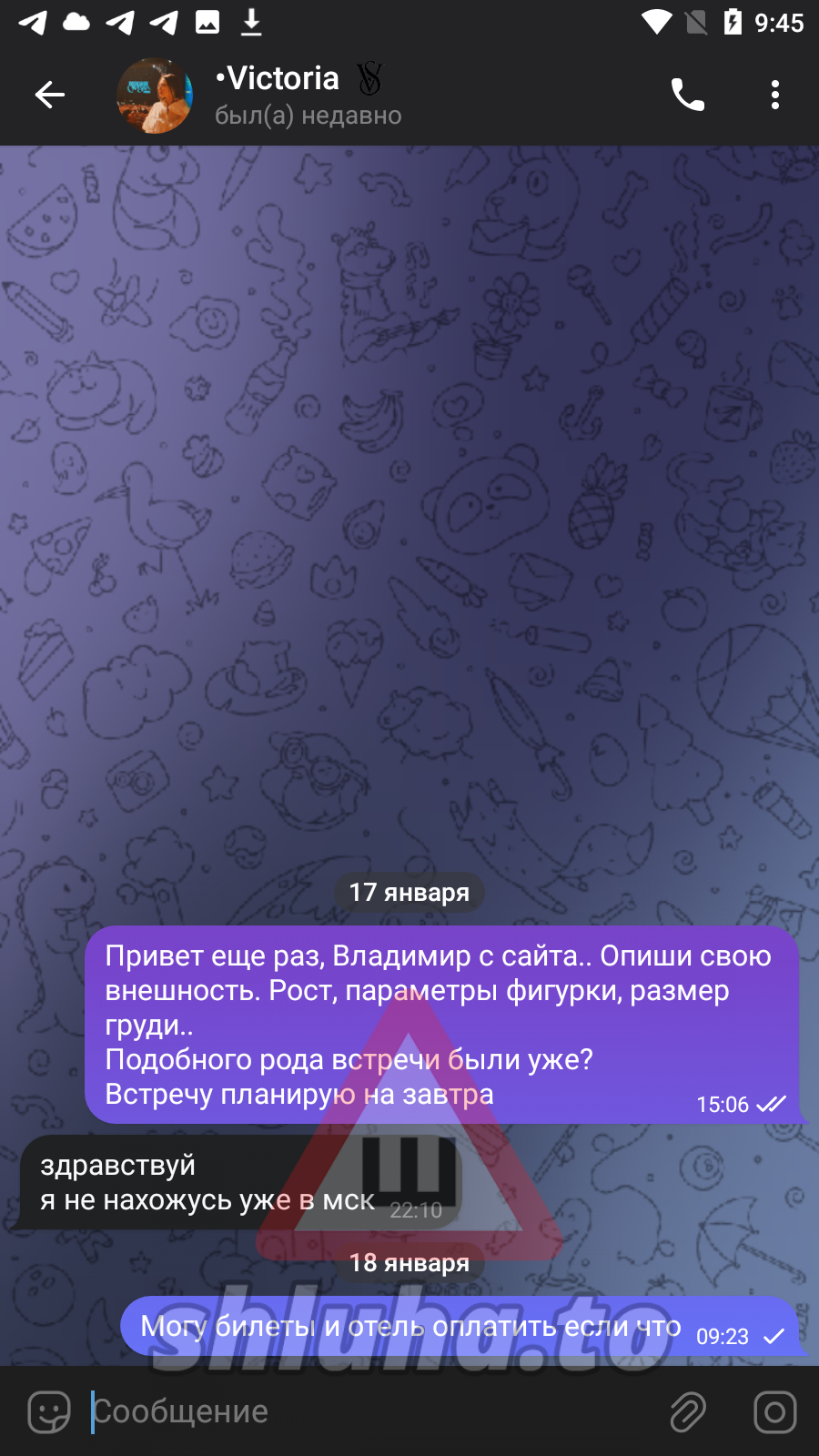Go back to the chat list

(x=50, y=95)
